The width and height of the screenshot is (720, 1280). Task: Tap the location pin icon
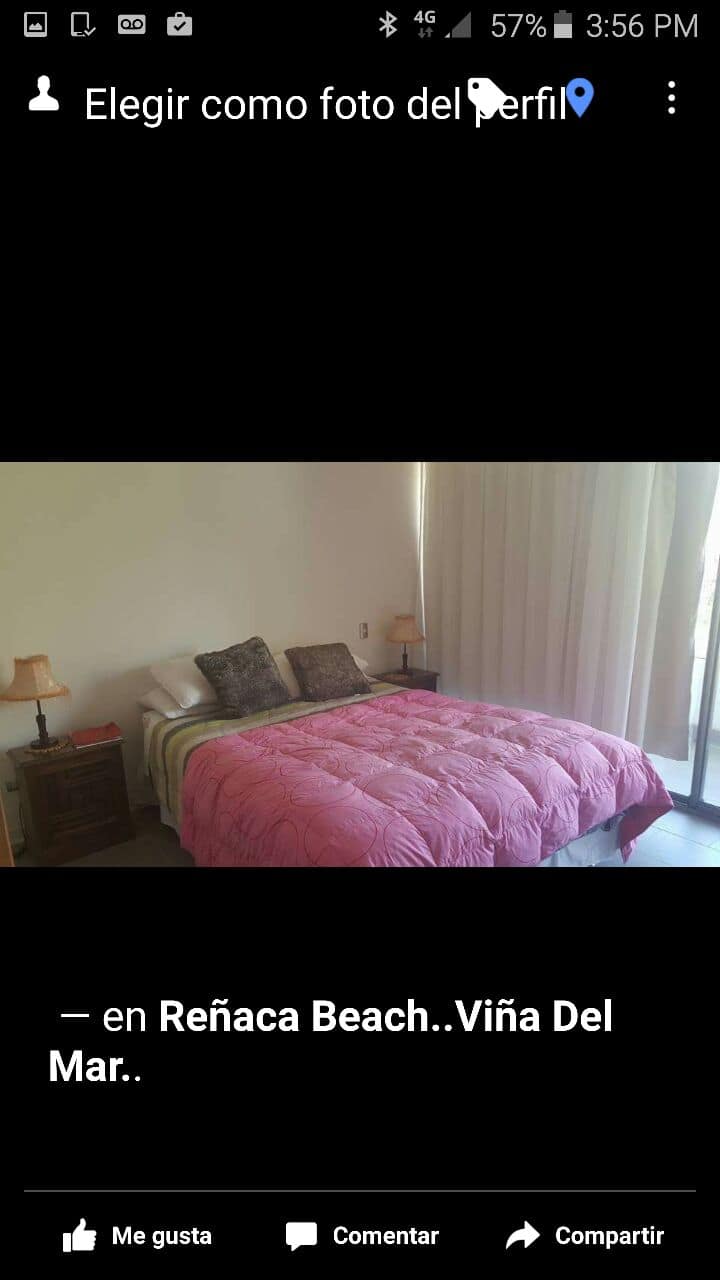click(580, 98)
